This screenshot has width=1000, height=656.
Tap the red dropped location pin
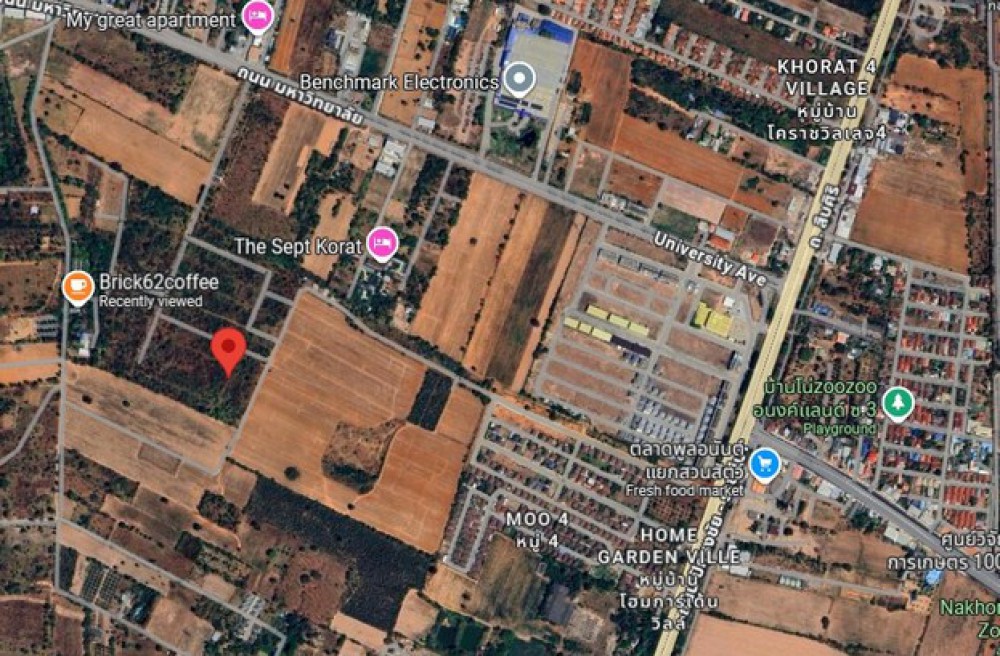230,350
